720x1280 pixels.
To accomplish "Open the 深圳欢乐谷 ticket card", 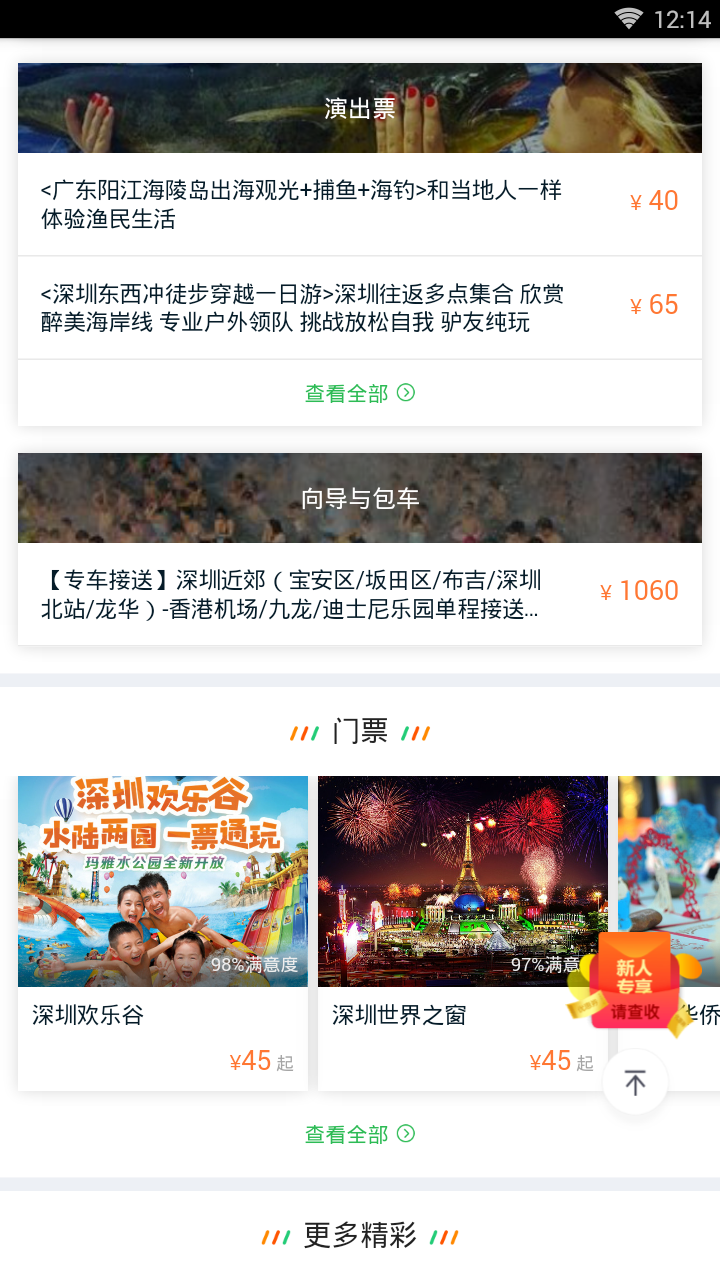I will tap(163, 930).
